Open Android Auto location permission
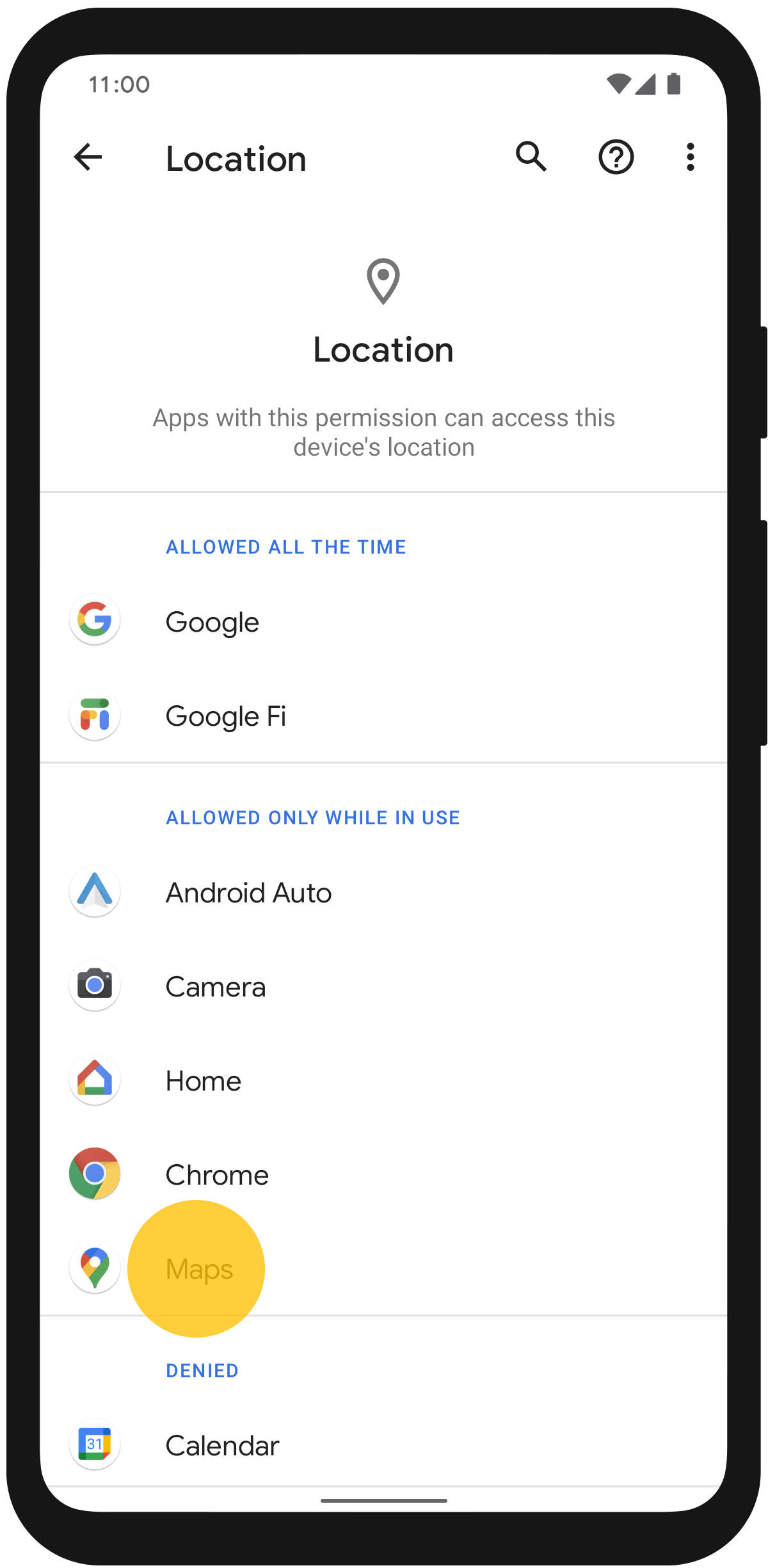This screenshot has width=768, height=1568. (248, 893)
